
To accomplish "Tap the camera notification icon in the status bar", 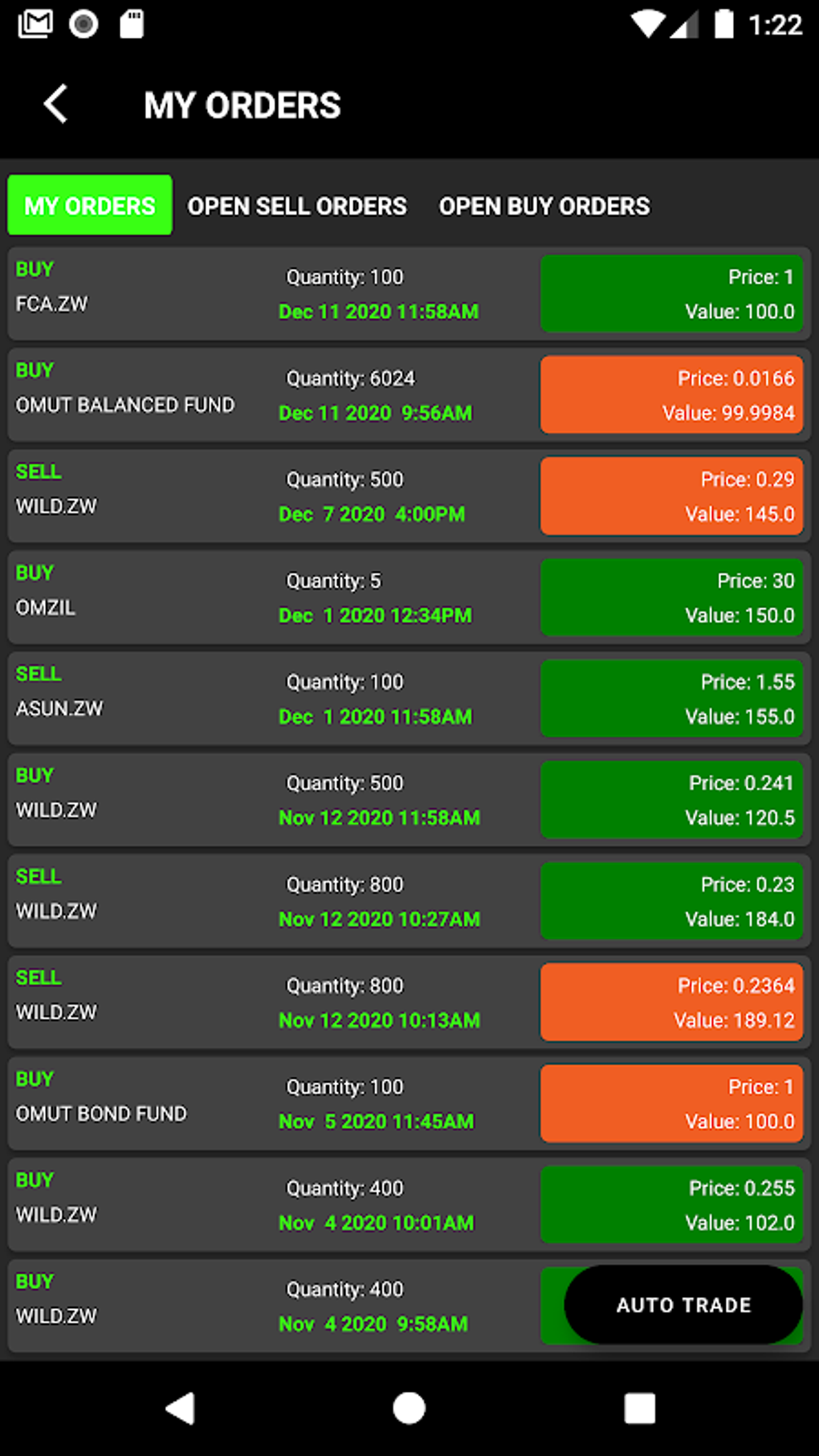I will pos(81,23).
